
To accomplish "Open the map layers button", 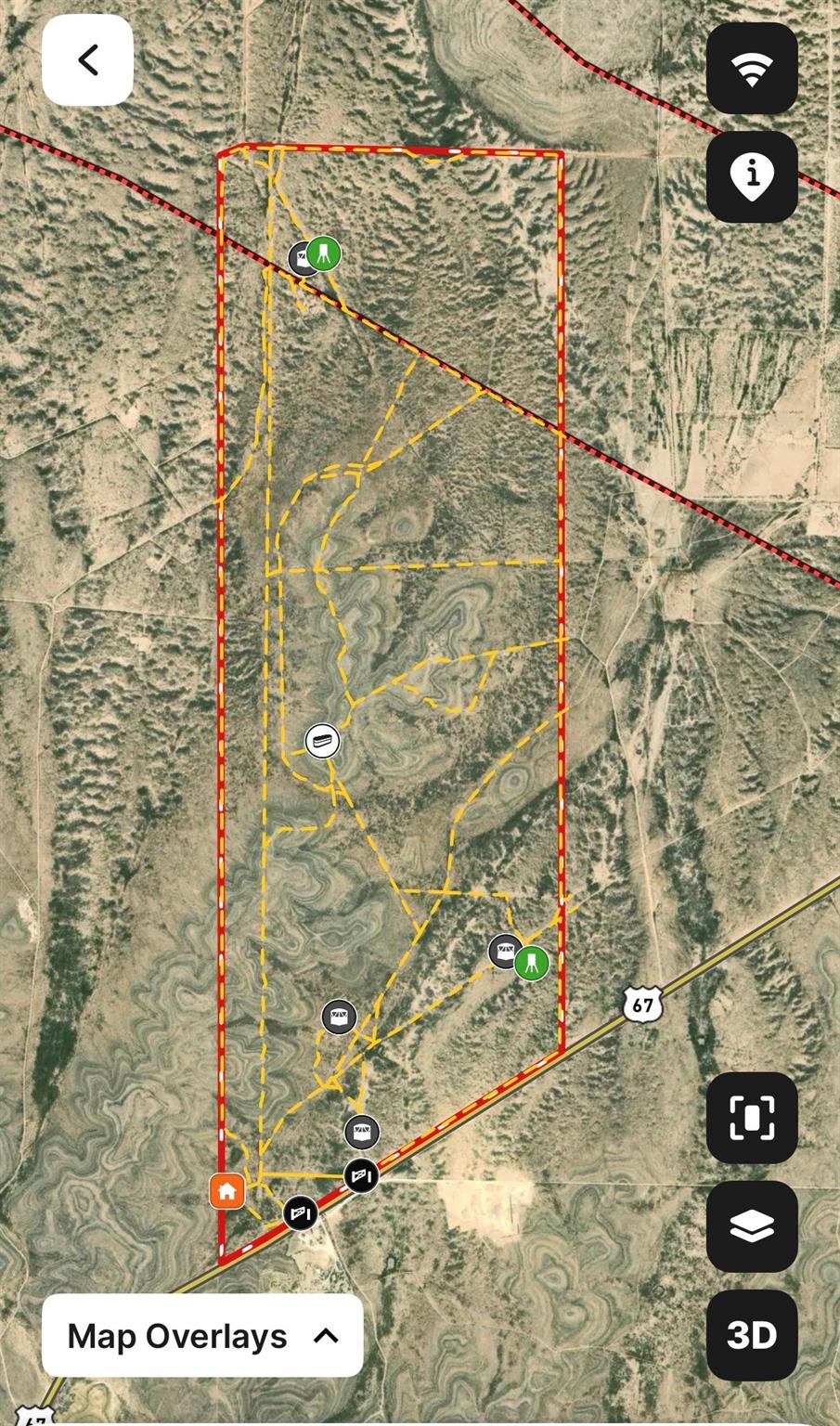I will [x=752, y=1226].
